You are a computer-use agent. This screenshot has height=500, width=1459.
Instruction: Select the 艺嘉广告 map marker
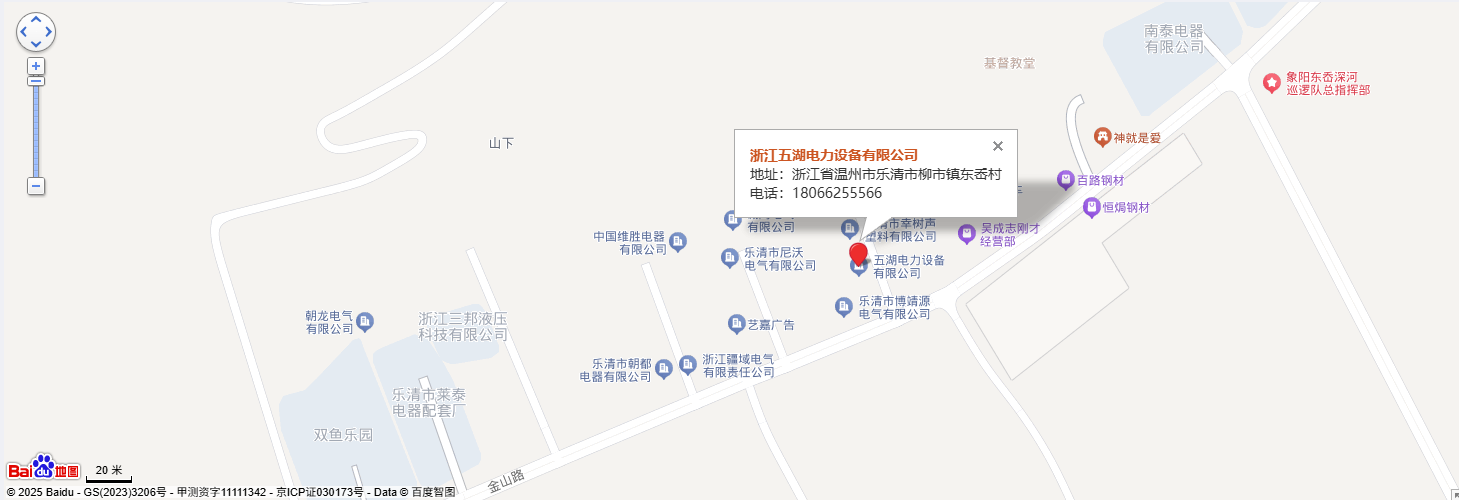click(x=736, y=324)
